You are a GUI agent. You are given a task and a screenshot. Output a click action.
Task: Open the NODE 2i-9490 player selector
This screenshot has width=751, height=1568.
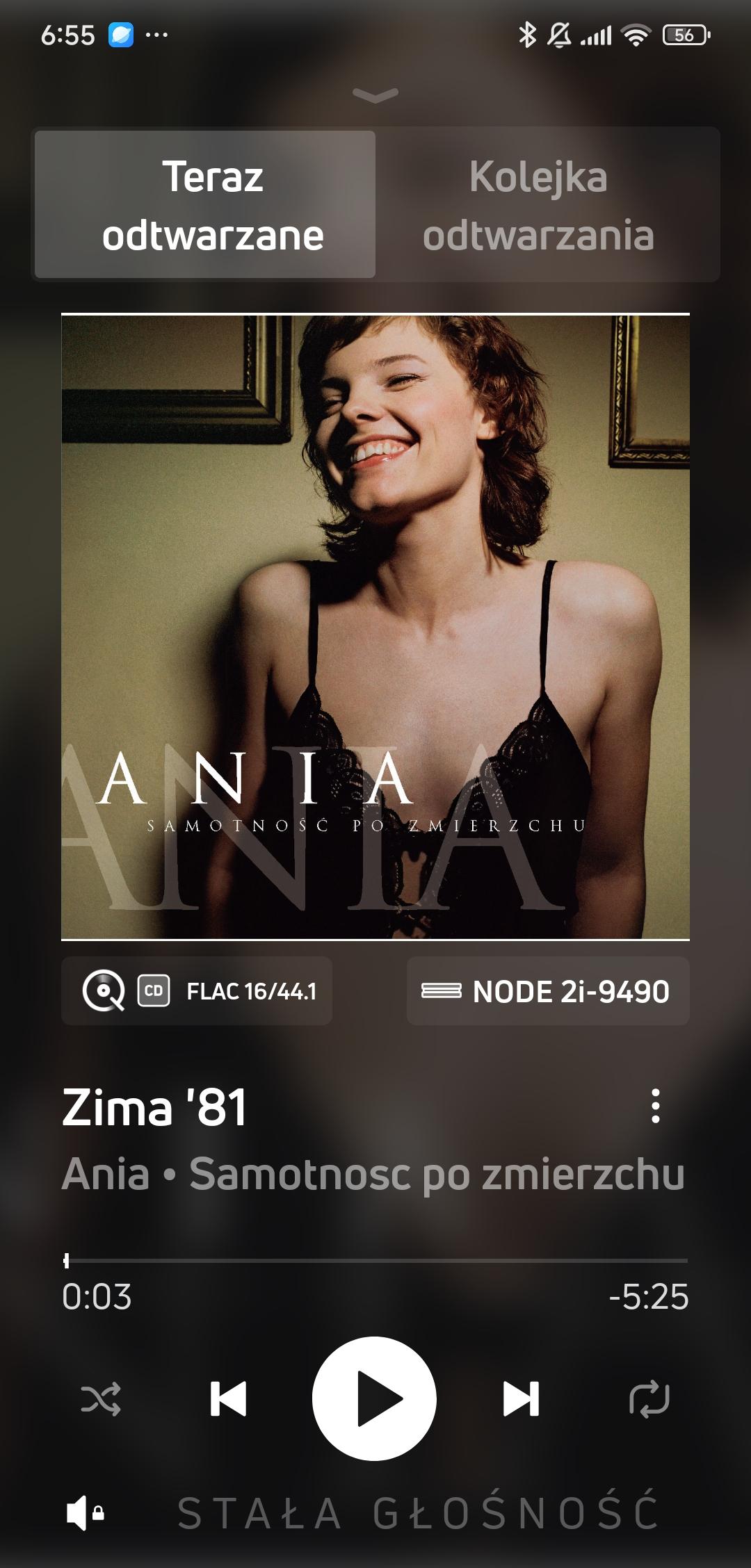point(548,990)
